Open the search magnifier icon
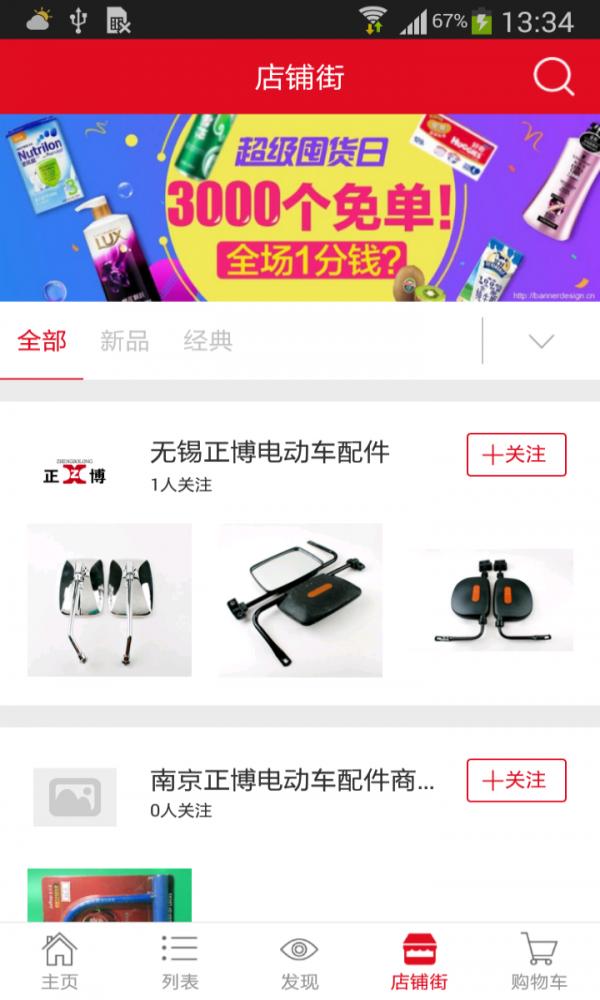Screen dimensions: 600x1000 coord(553,77)
